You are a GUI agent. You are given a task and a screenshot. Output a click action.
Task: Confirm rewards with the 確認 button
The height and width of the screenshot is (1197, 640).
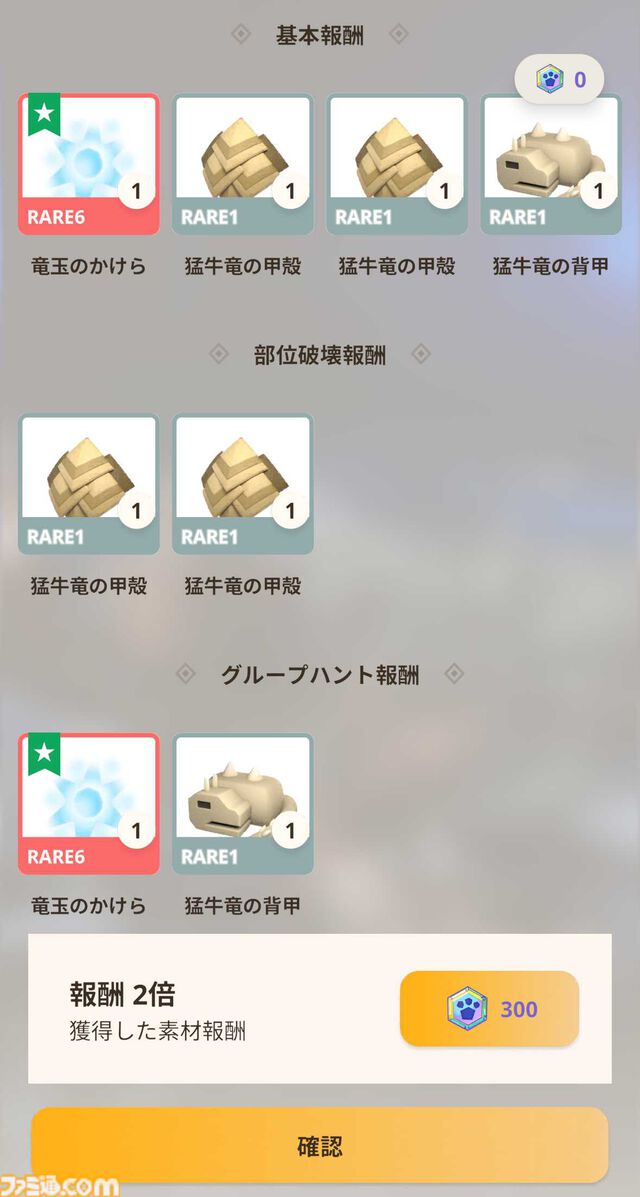[320, 1145]
